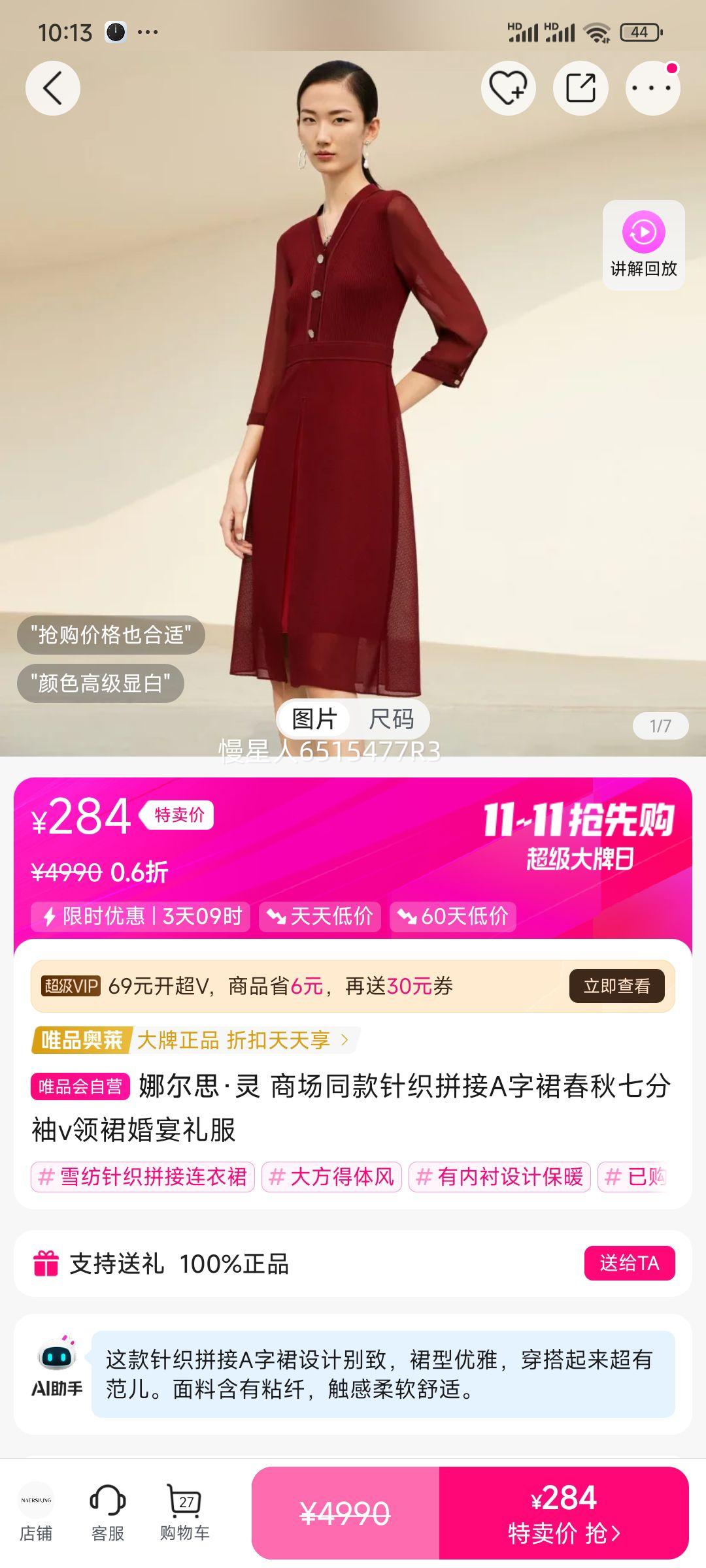Share this product
Image resolution: width=706 pixels, height=1568 pixels.
[580, 88]
